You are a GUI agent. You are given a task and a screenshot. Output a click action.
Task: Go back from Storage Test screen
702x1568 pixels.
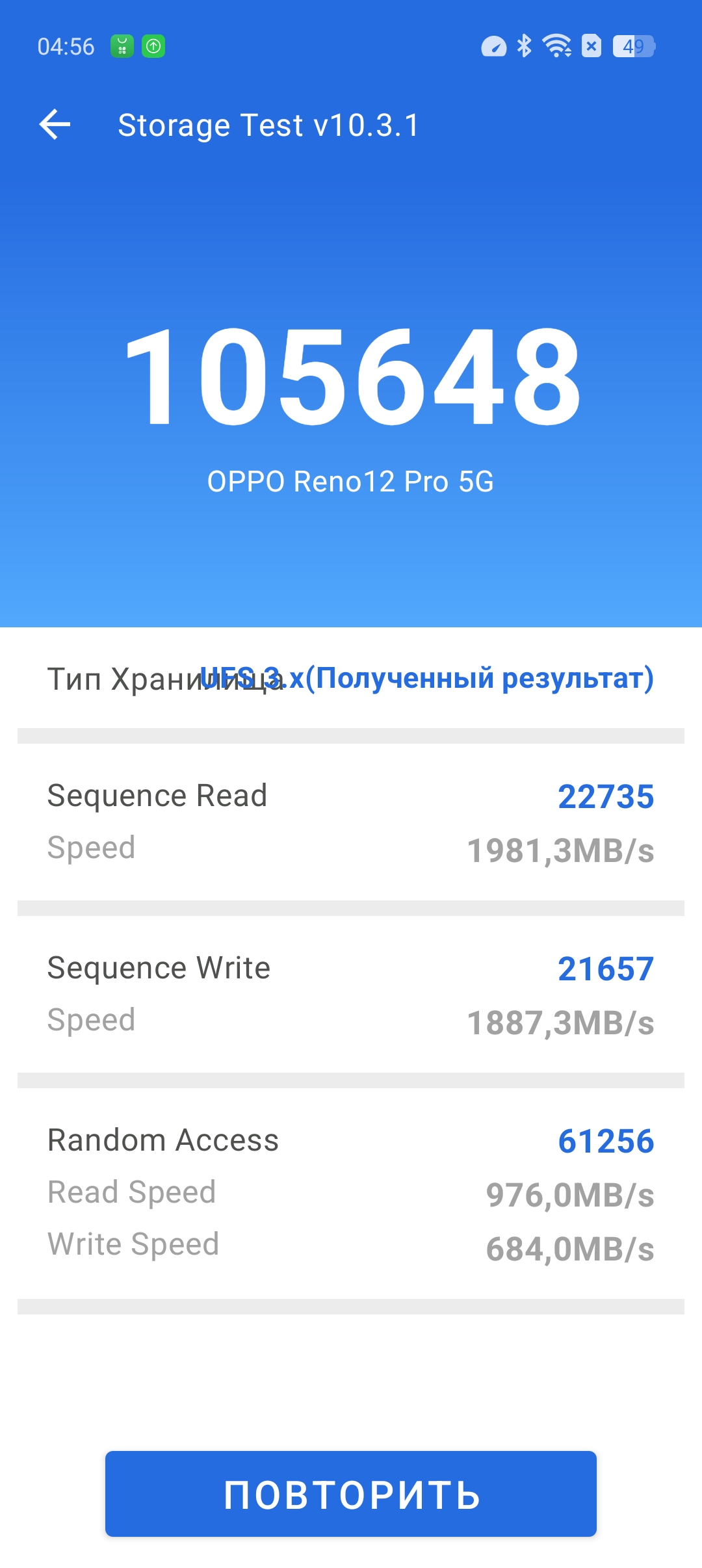point(55,125)
